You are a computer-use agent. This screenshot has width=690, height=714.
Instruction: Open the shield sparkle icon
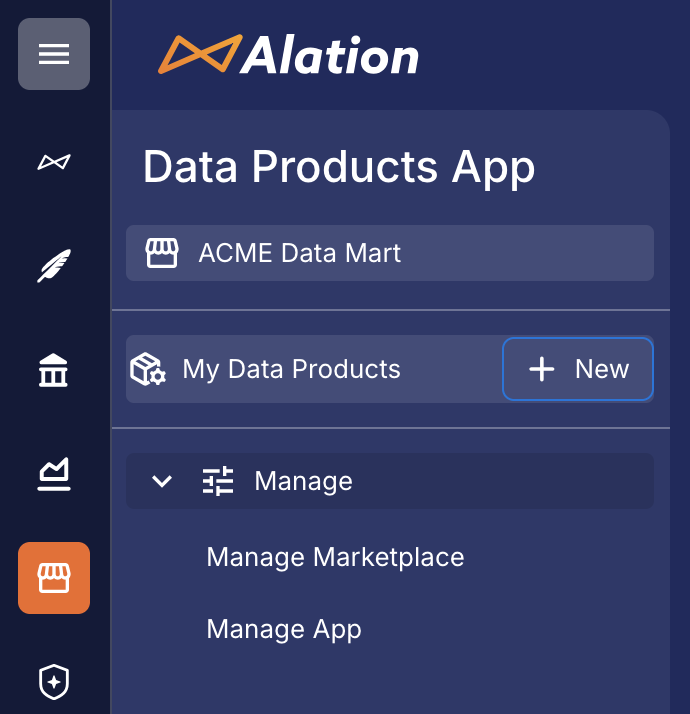tap(54, 683)
